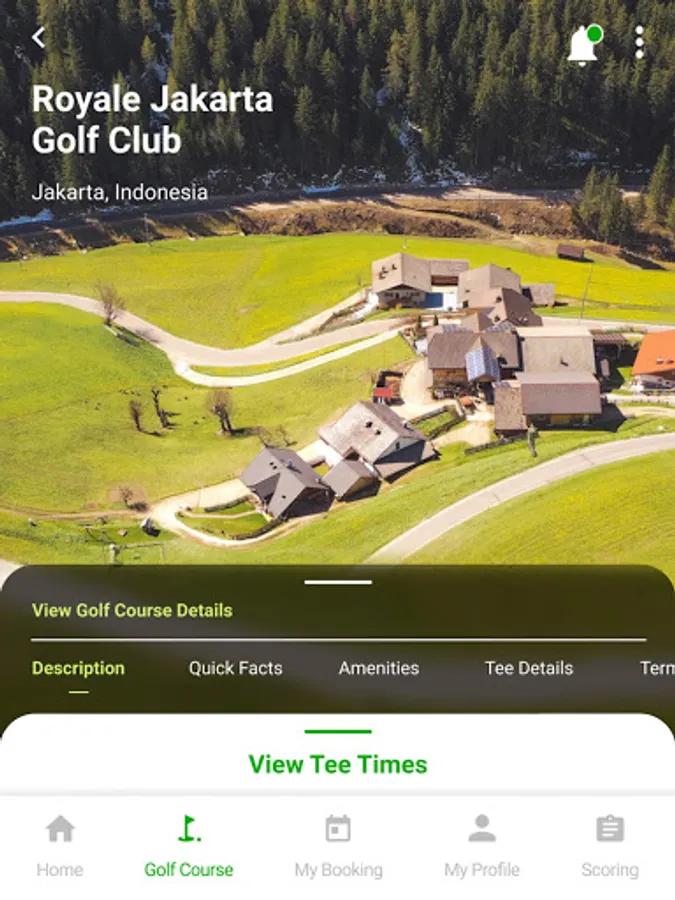Go back using the top arrow
The height and width of the screenshot is (900, 675).
38,38
